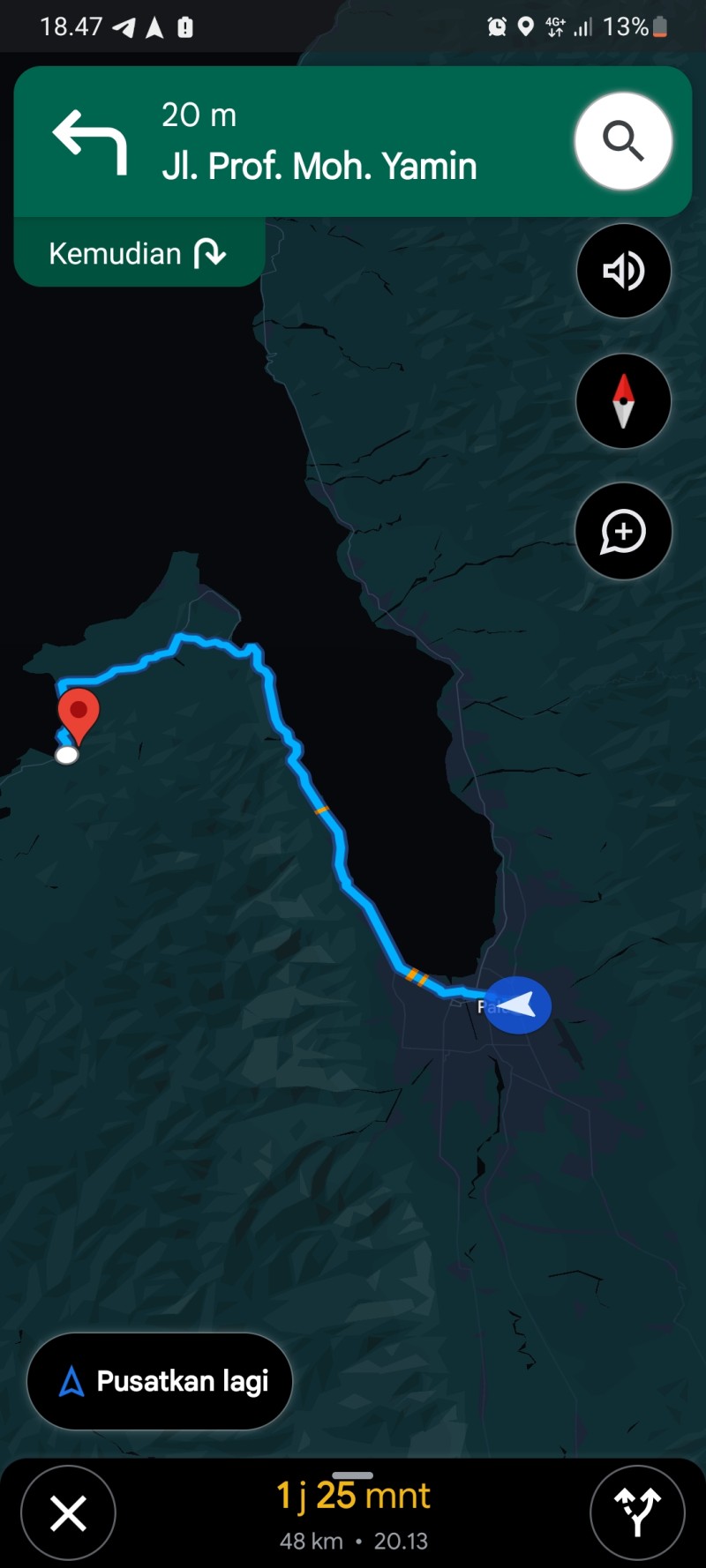Viewport: 706px width, 1568px height.
Task: Expand the 1 j 25 mnt trip panel
Action: point(353,1513)
